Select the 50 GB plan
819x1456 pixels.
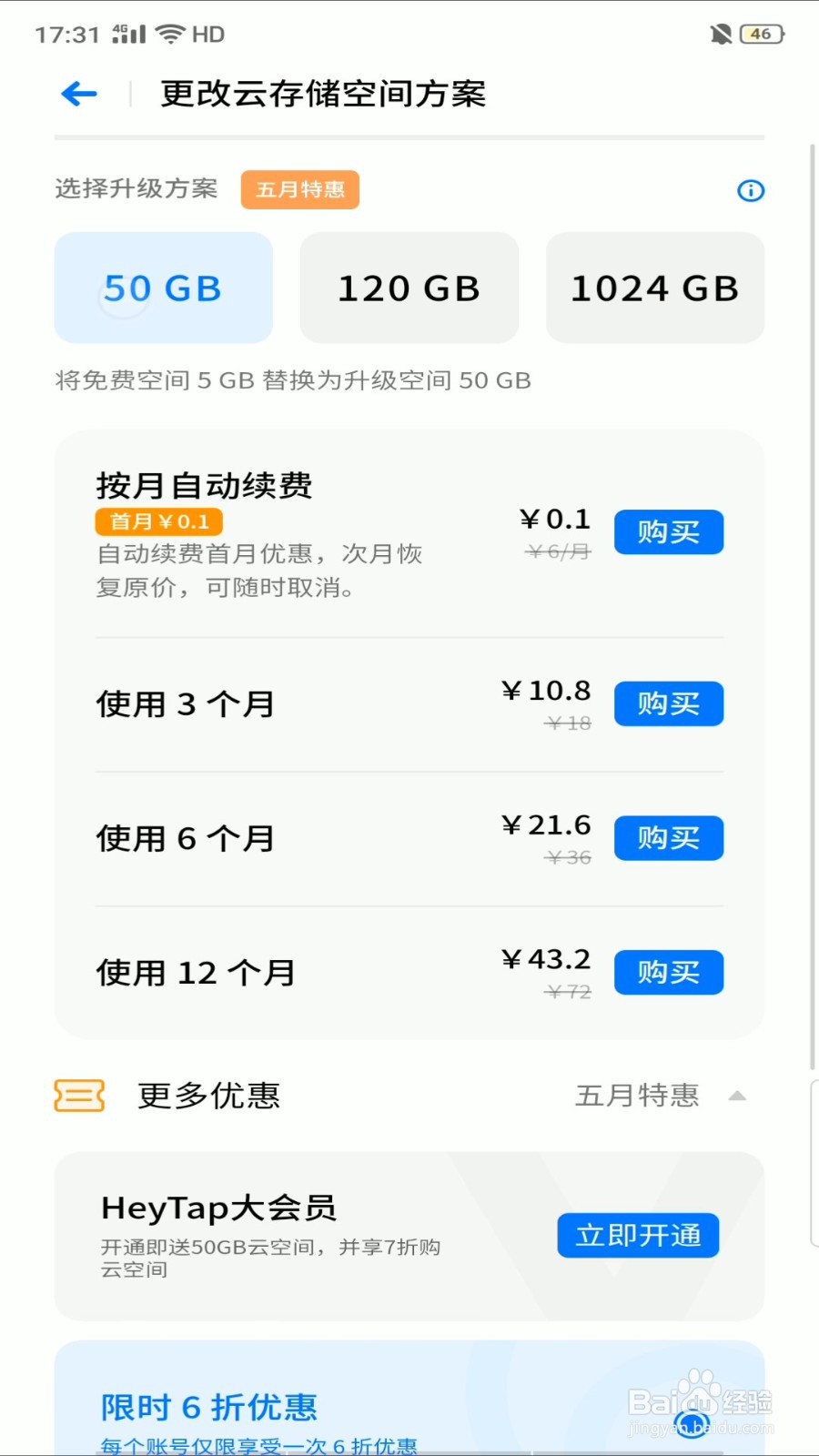click(x=164, y=288)
